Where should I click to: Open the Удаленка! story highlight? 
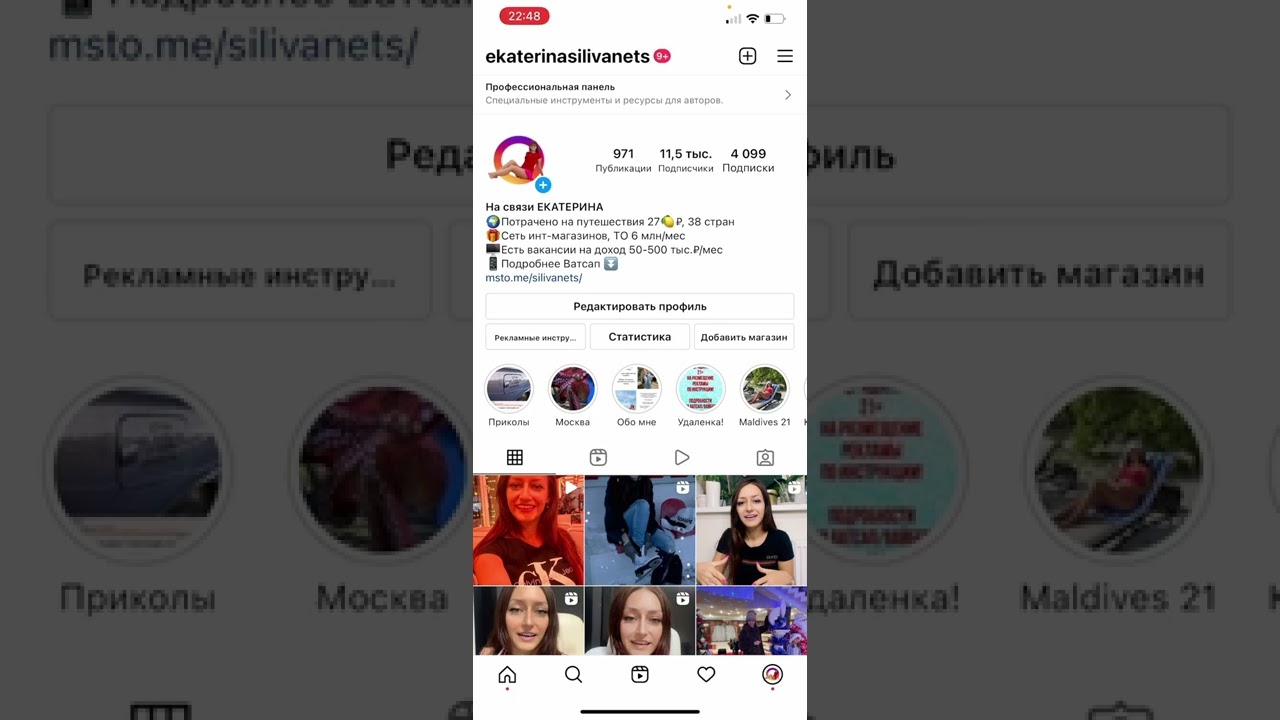tap(701, 389)
